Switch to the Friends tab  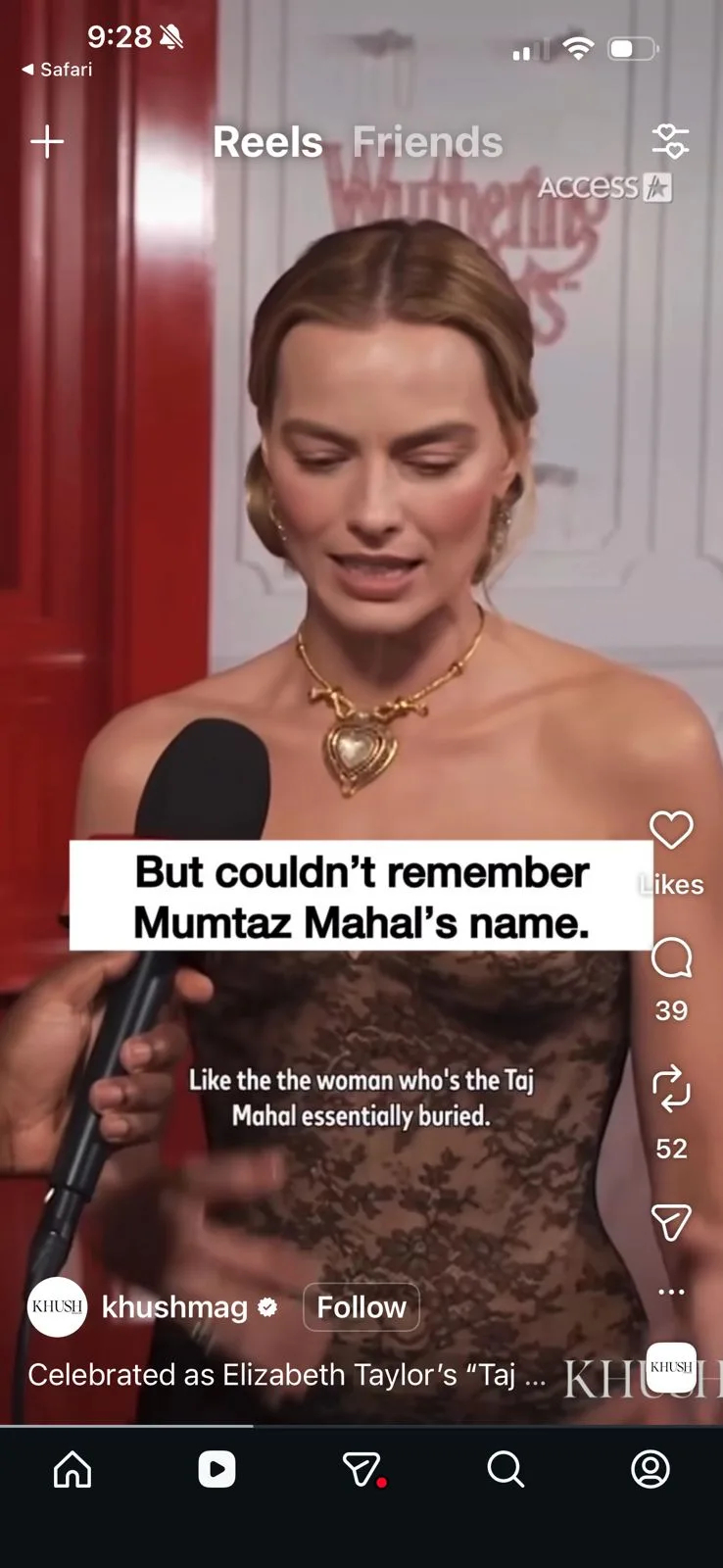coord(427,142)
